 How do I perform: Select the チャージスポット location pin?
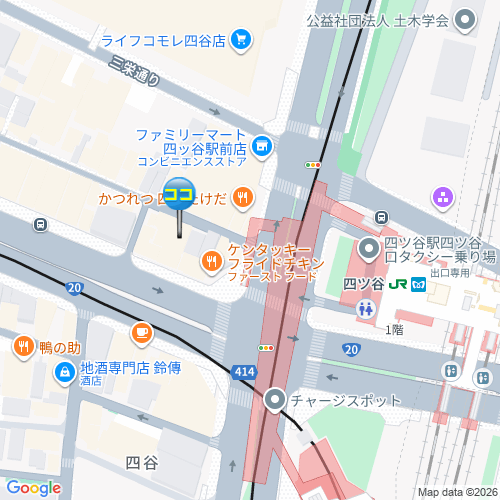(x=275, y=400)
